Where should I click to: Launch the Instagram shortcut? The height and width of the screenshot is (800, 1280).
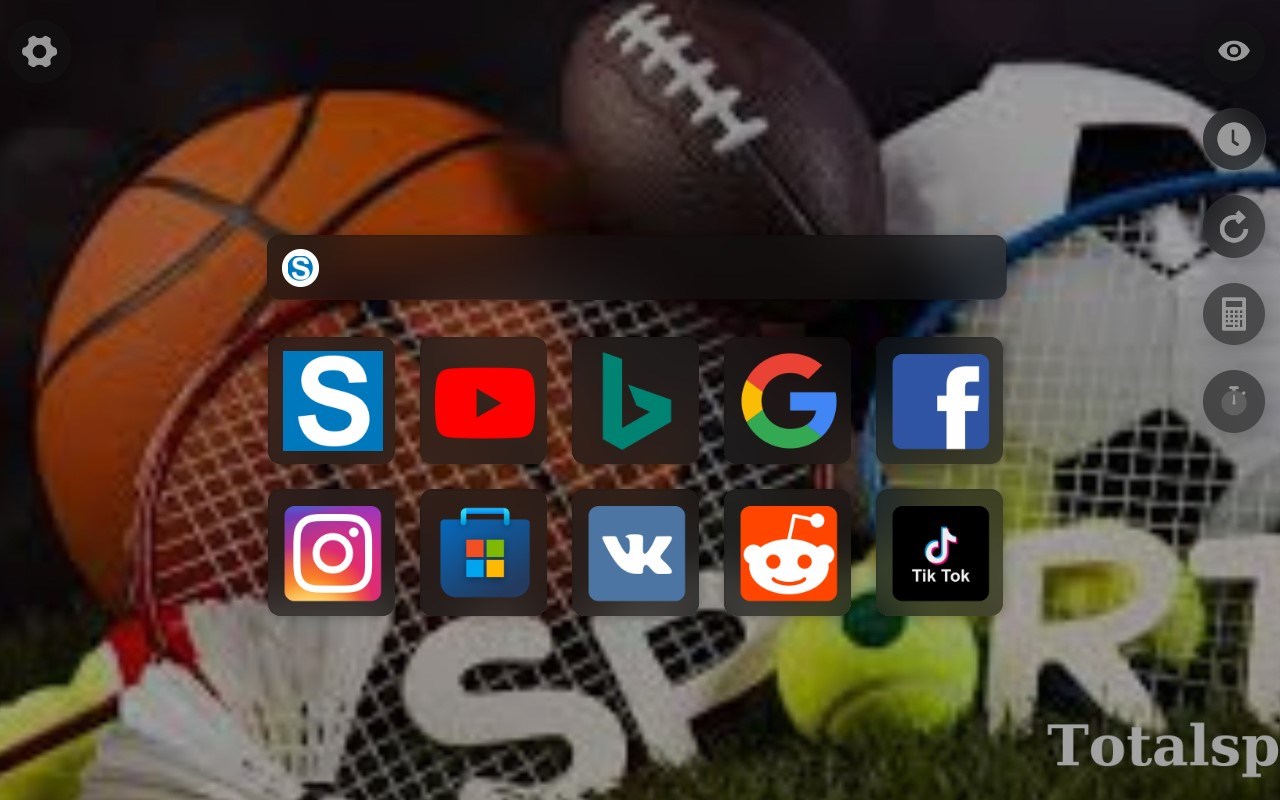click(332, 553)
